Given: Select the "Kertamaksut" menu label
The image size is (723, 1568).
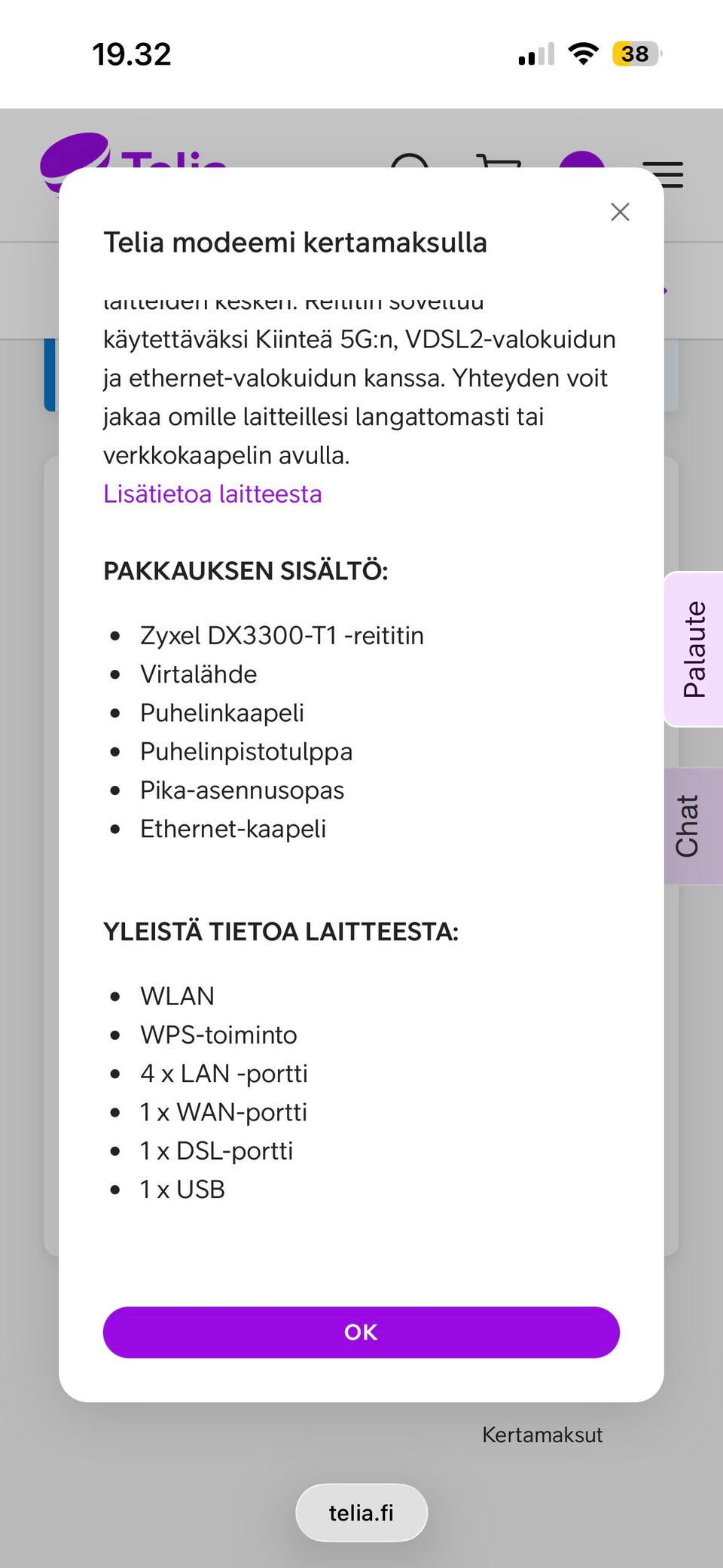Looking at the screenshot, I should (541, 1434).
